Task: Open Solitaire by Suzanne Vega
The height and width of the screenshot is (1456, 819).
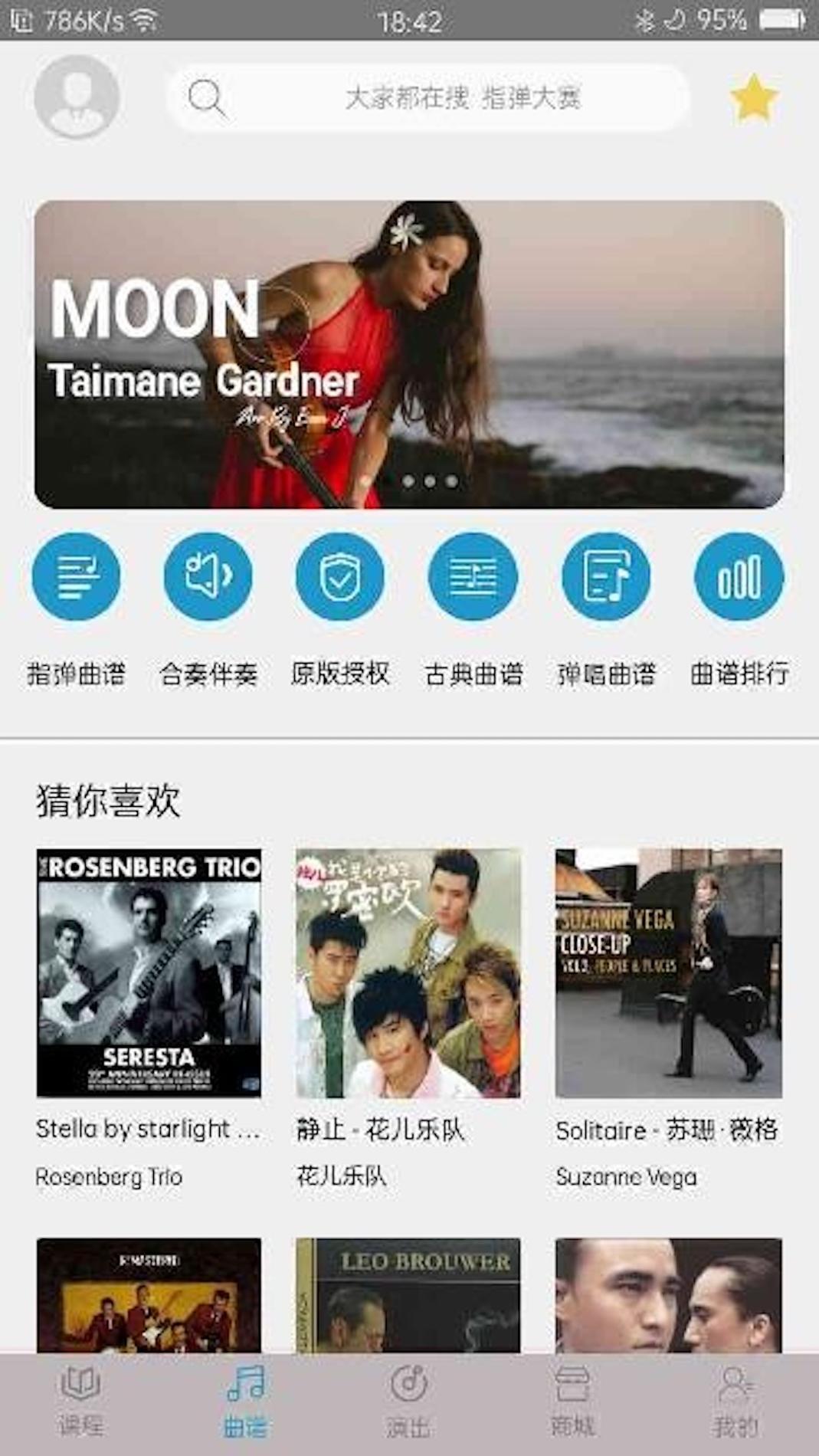Action: tap(668, 973)
